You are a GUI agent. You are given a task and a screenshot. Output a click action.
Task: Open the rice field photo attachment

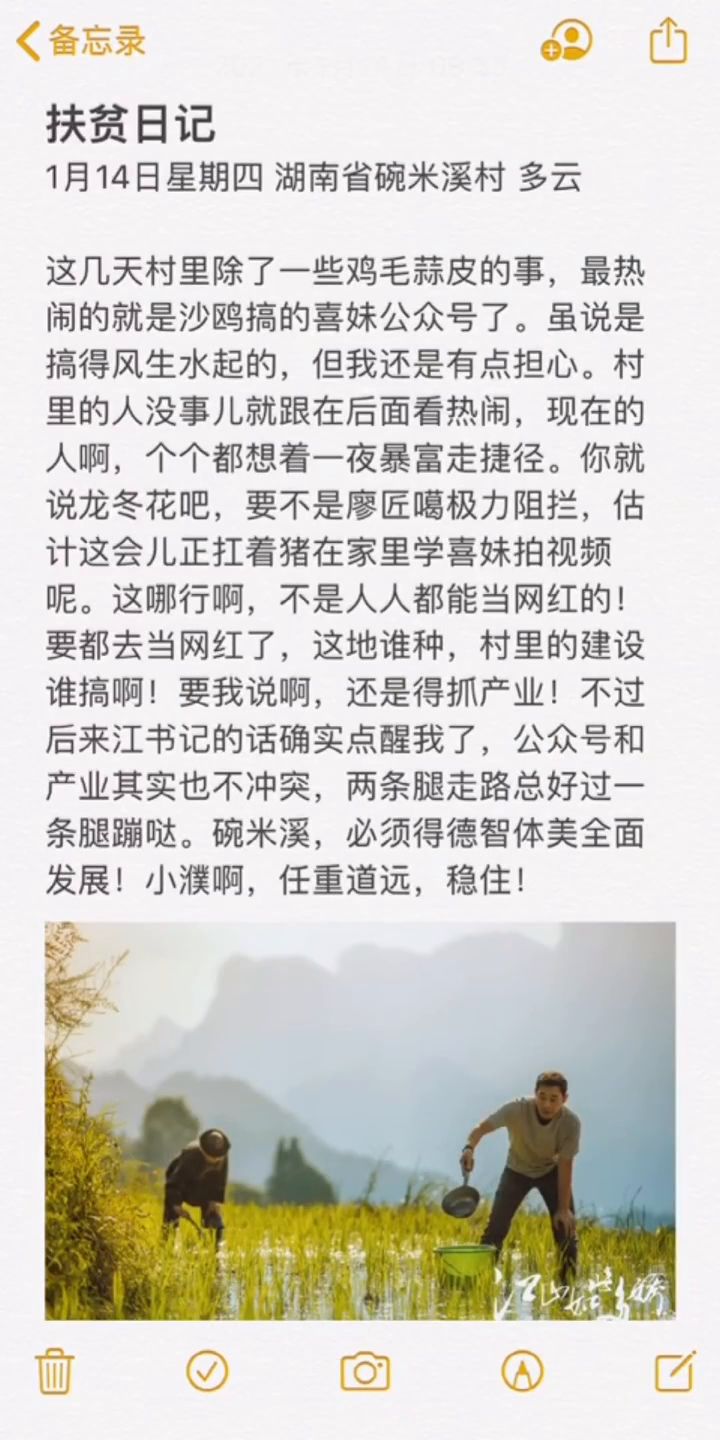(360, 1120)
